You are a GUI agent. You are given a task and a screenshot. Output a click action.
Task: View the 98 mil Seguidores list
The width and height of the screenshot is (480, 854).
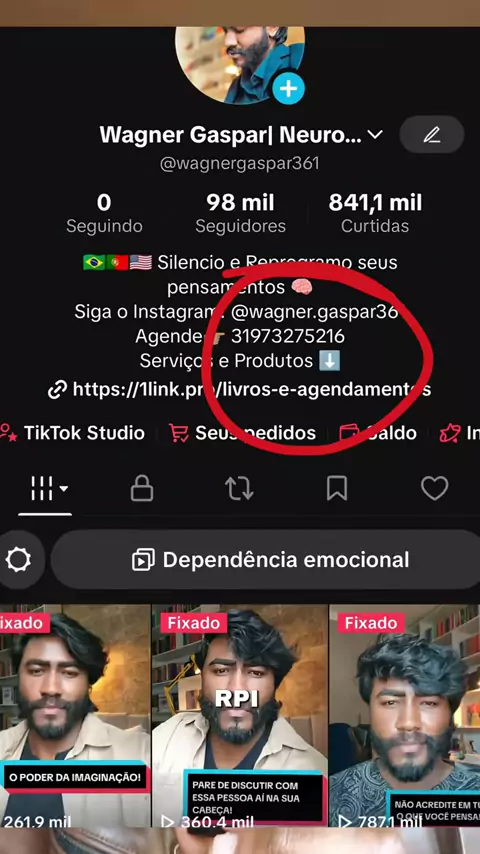click(x=240, y=213)
